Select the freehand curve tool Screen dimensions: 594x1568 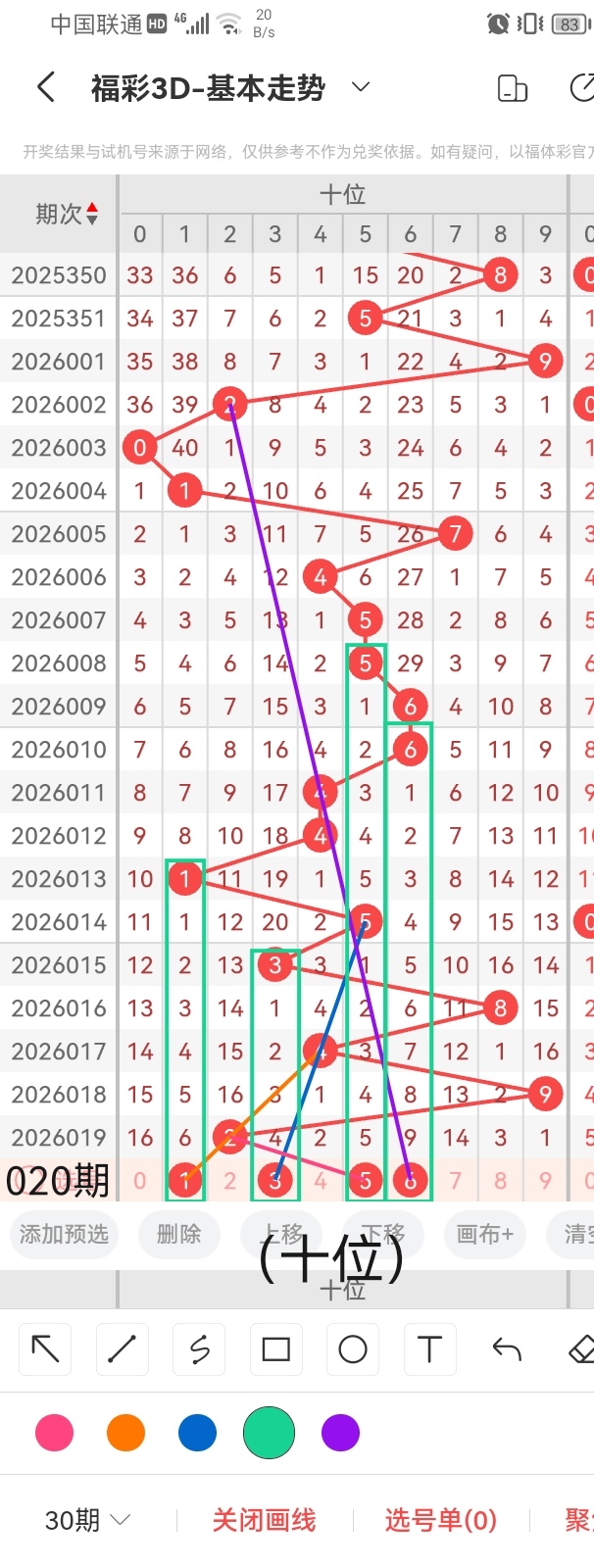199,1349
